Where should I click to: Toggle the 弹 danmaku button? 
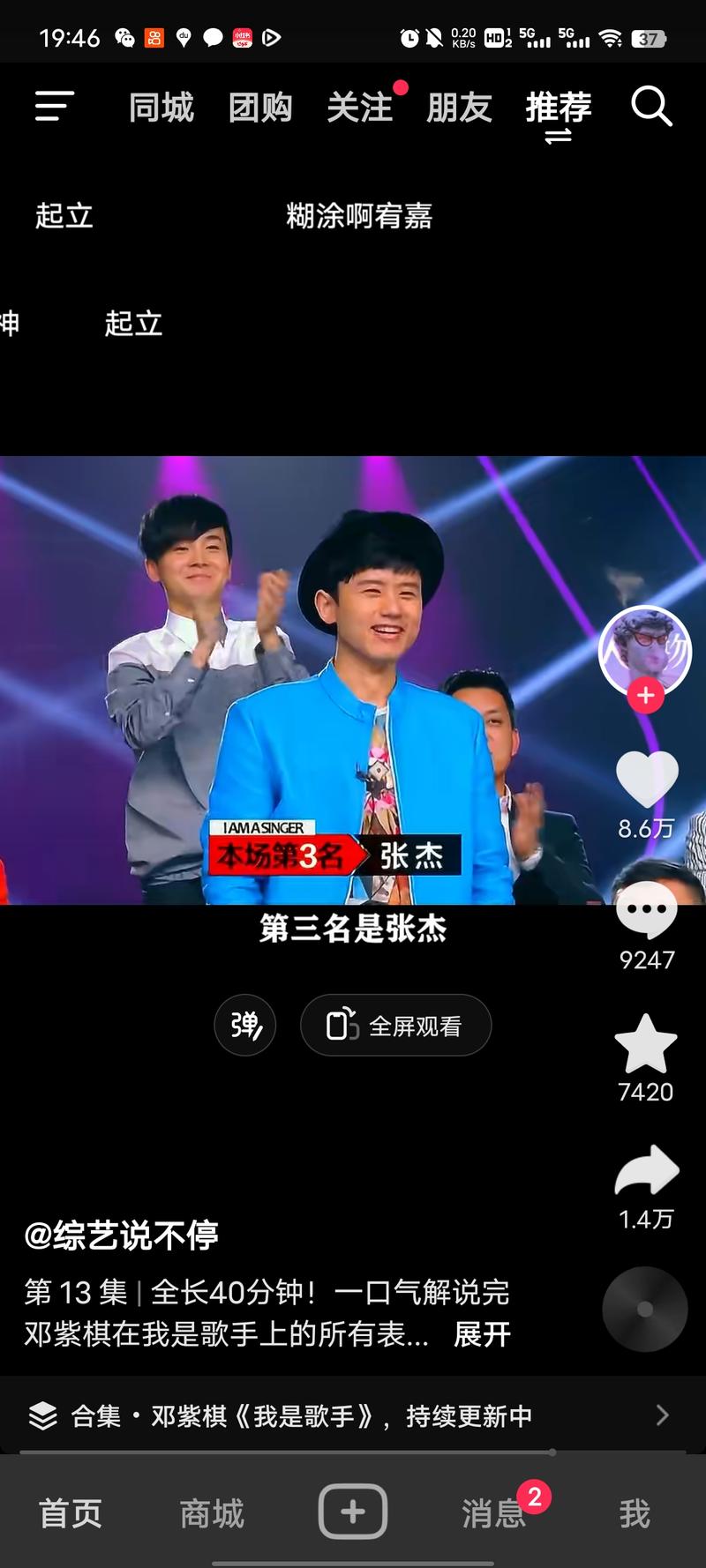[245, 1025]
